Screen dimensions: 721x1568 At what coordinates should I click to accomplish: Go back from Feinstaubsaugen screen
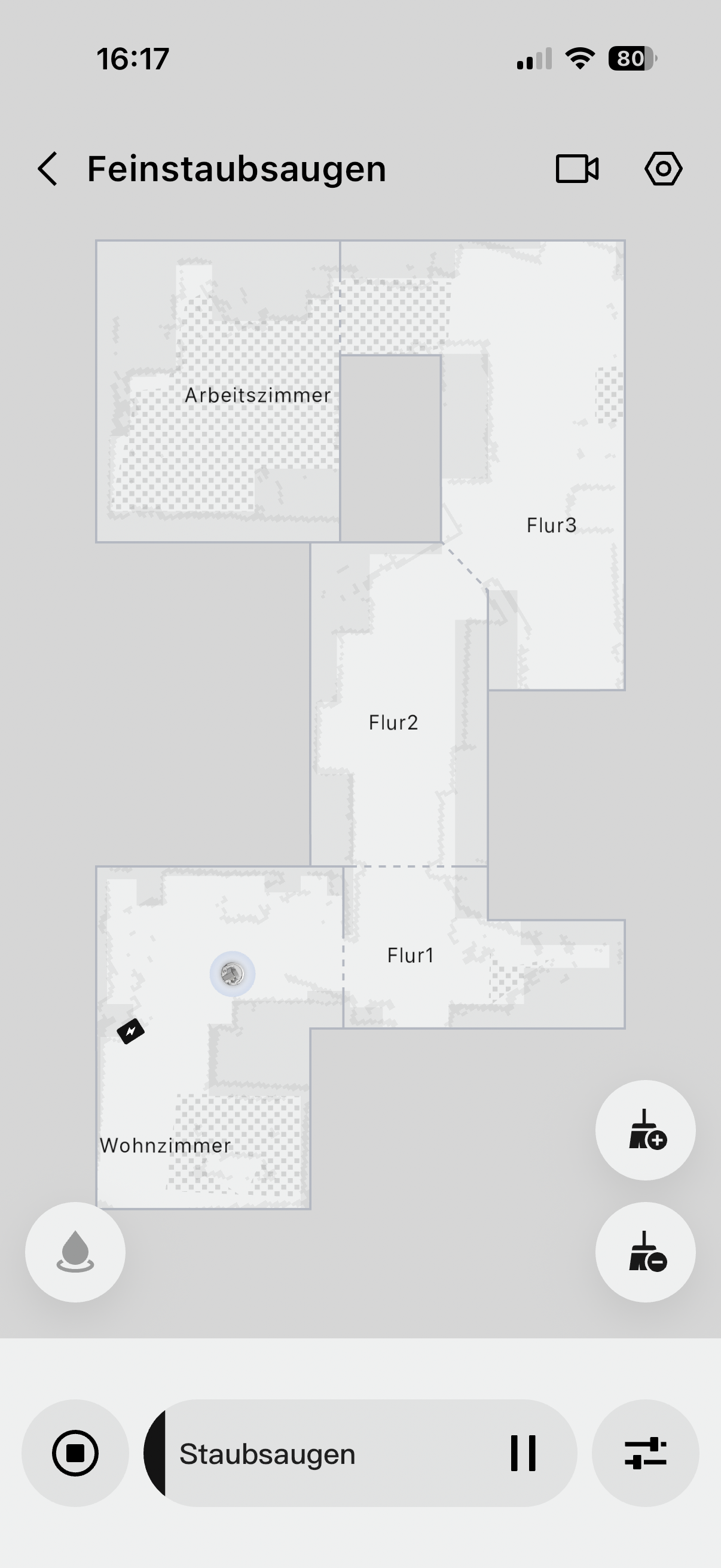pyautogui.click(x=47, y=169)
